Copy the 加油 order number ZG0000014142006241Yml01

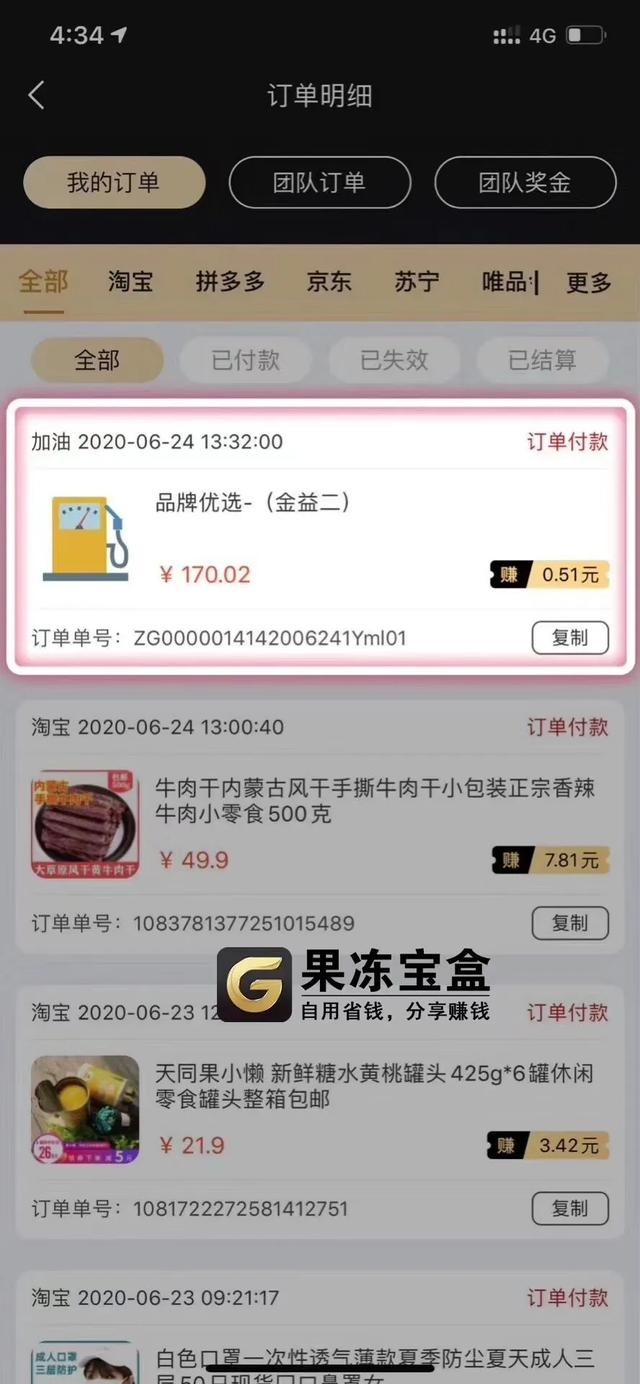(569, 637)
